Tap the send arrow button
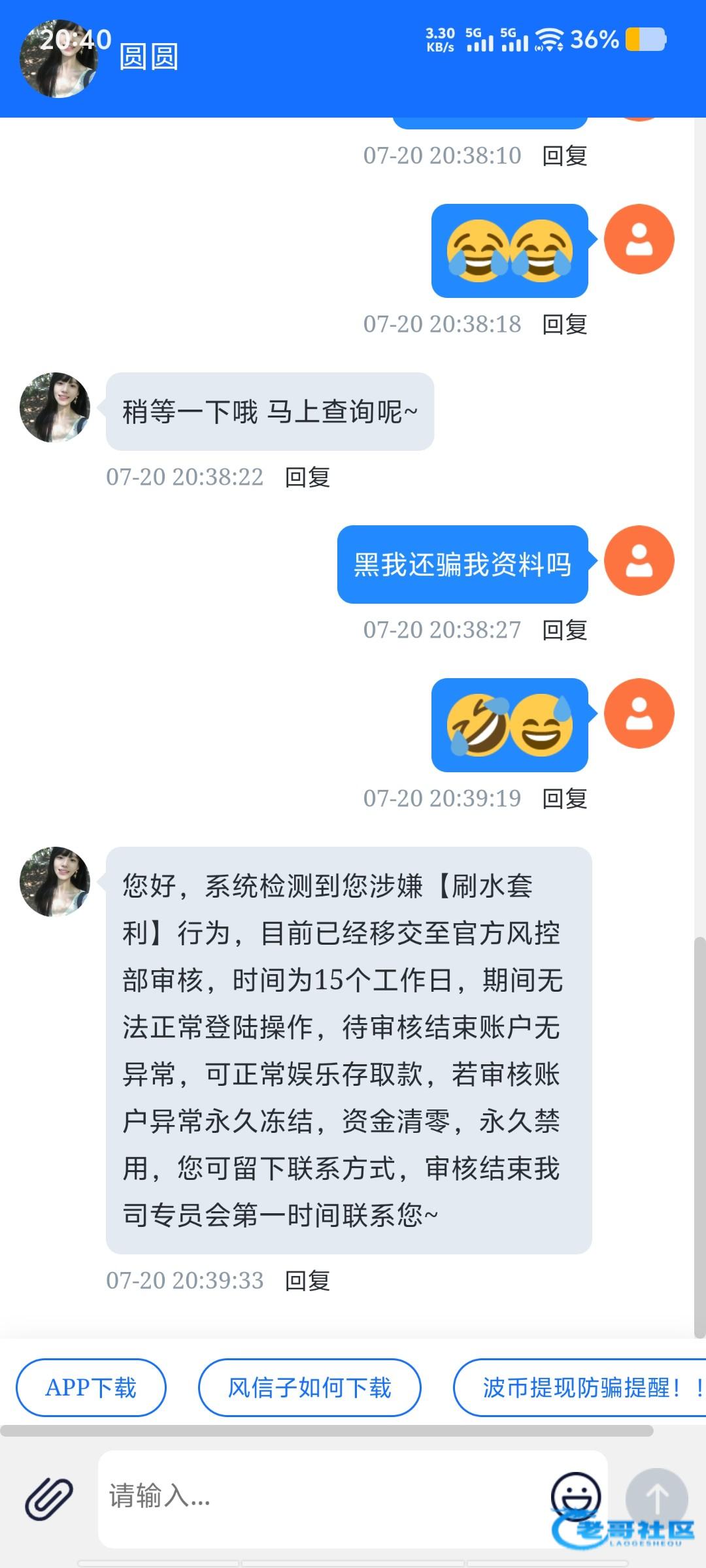706x1568 pixels. 656,1499
